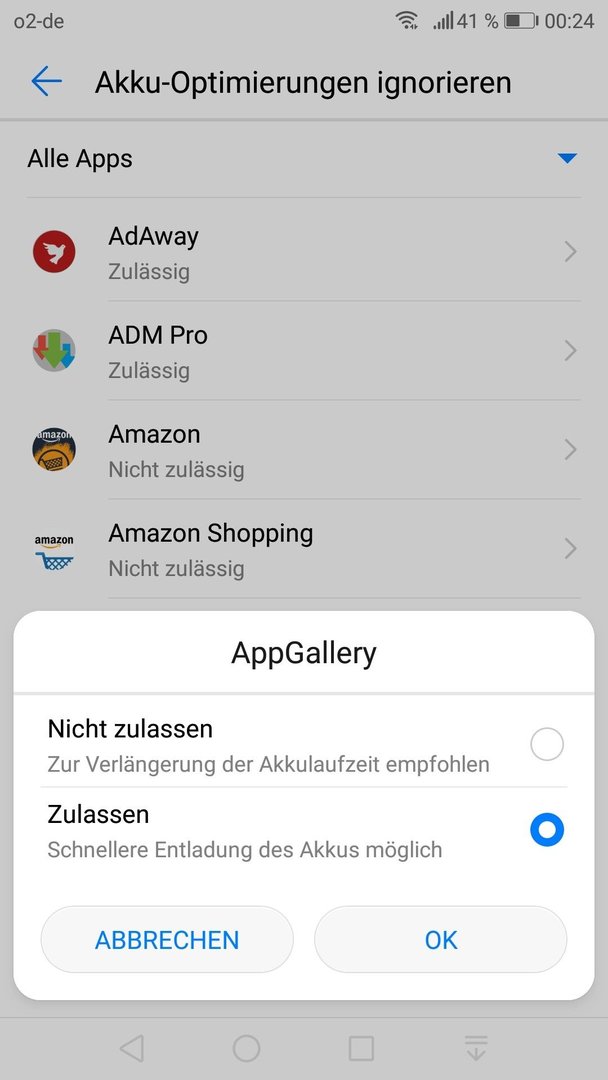Open the AdAway row
Viewport: 608px width, 1080px height.
pyautogui.click(x=304, y=251)
